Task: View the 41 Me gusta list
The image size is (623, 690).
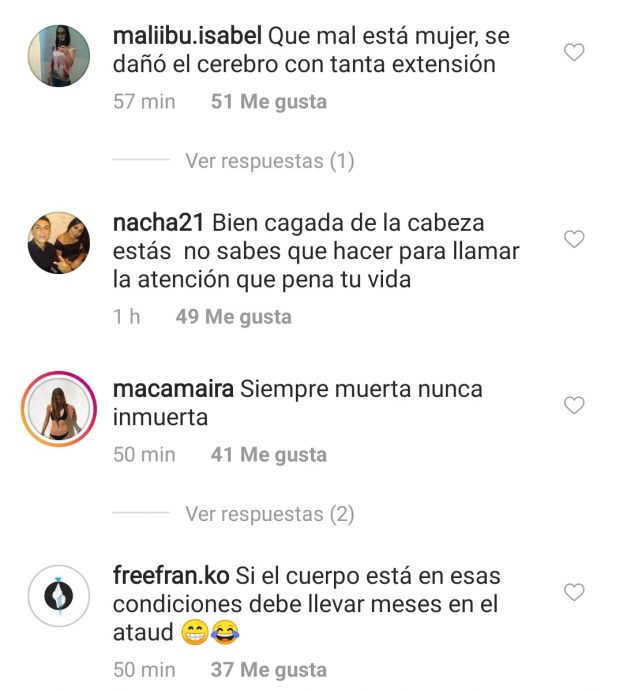Action: [268, 455]
